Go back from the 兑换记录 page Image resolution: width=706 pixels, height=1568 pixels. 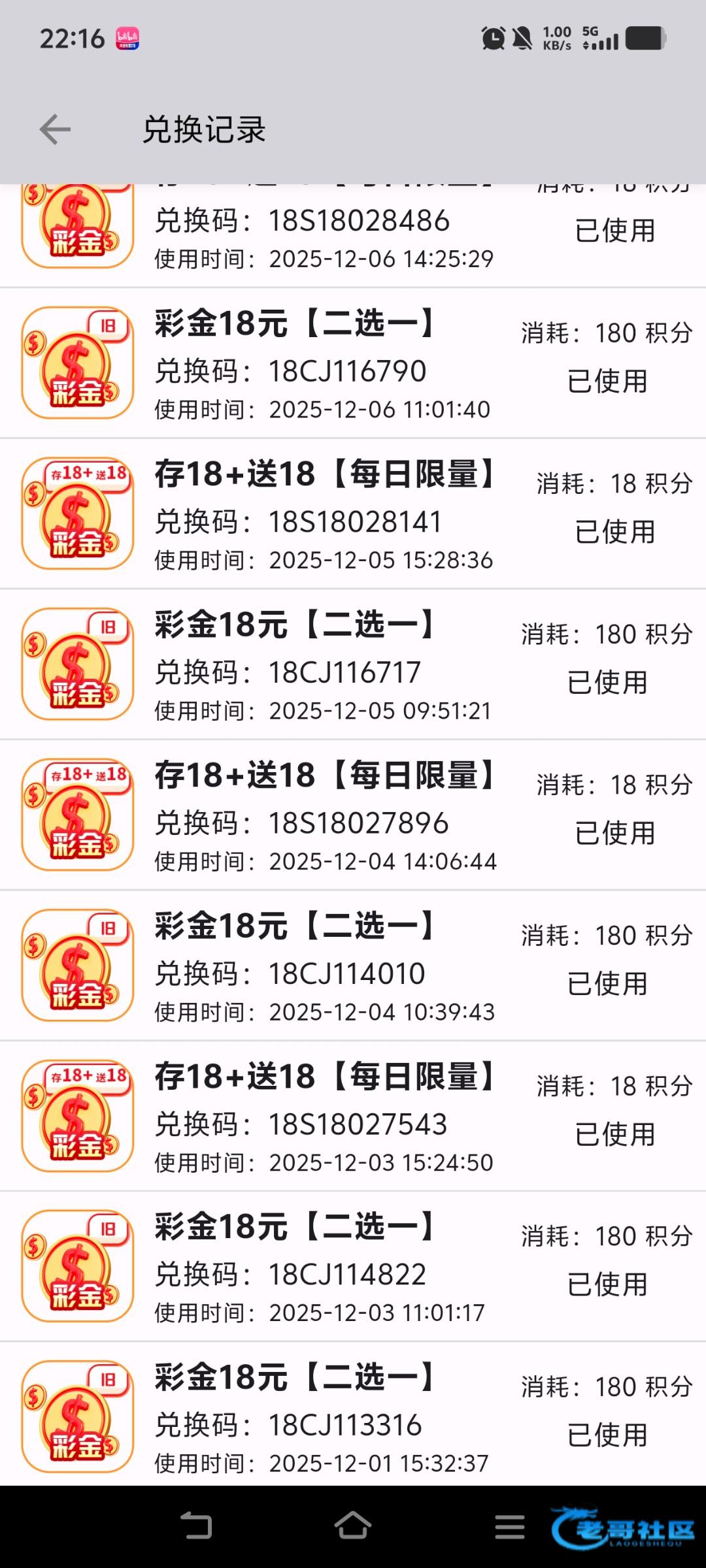coord(55,129)
